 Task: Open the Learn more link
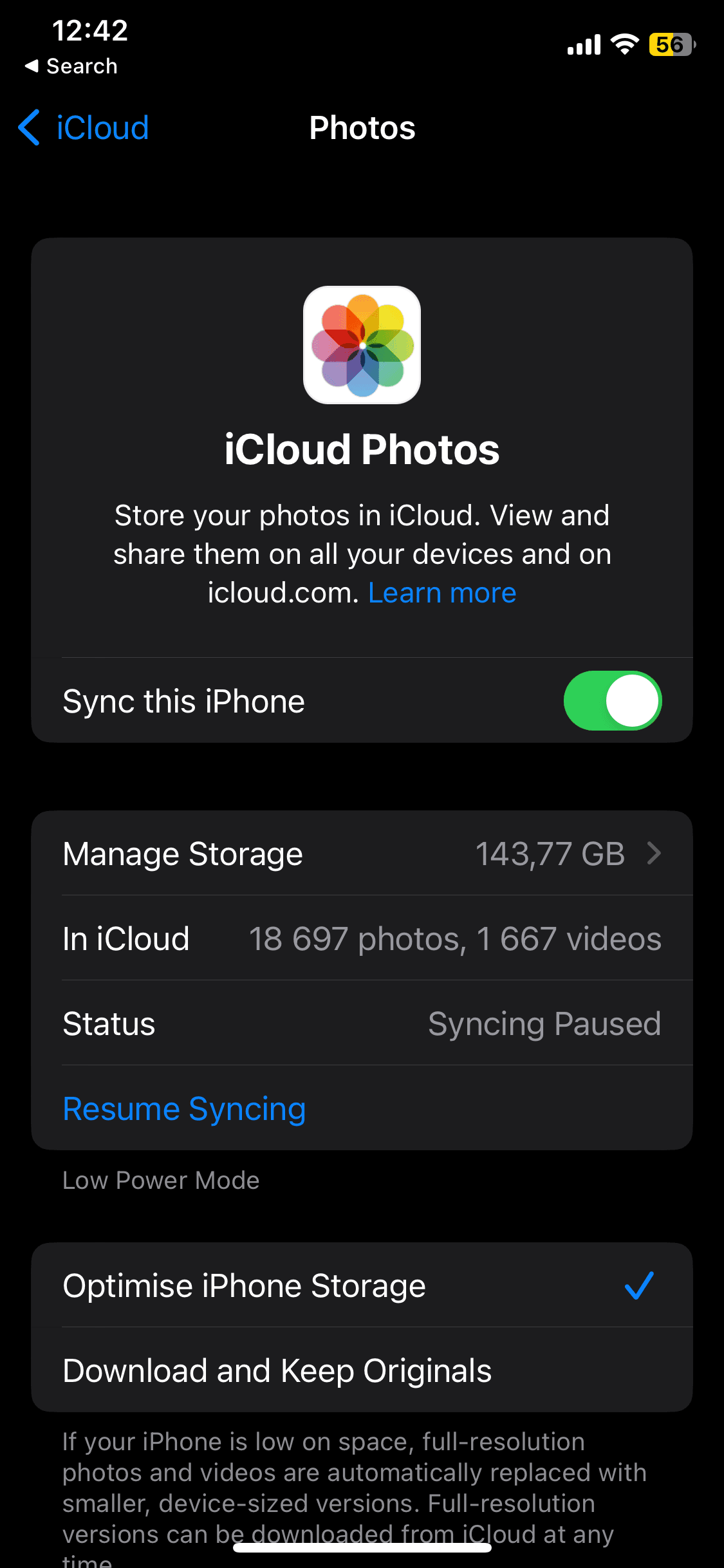442,593
